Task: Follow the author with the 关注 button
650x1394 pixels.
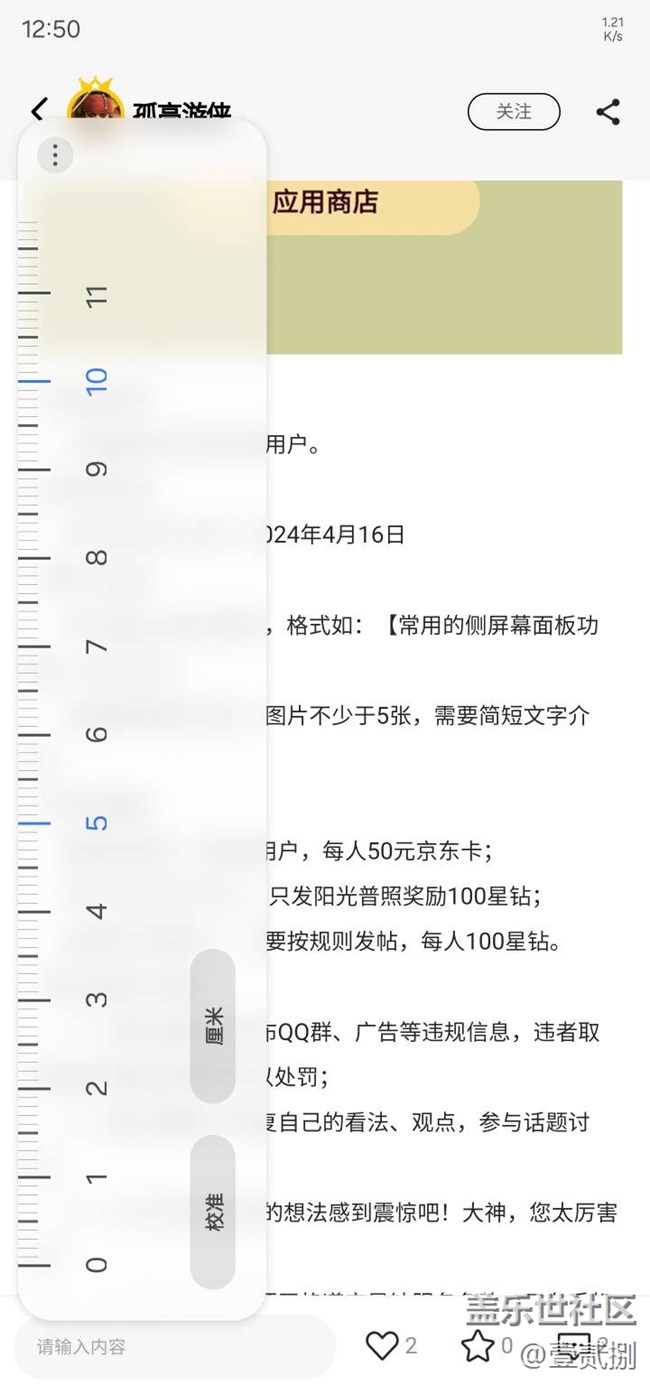Action: [514, 112]
